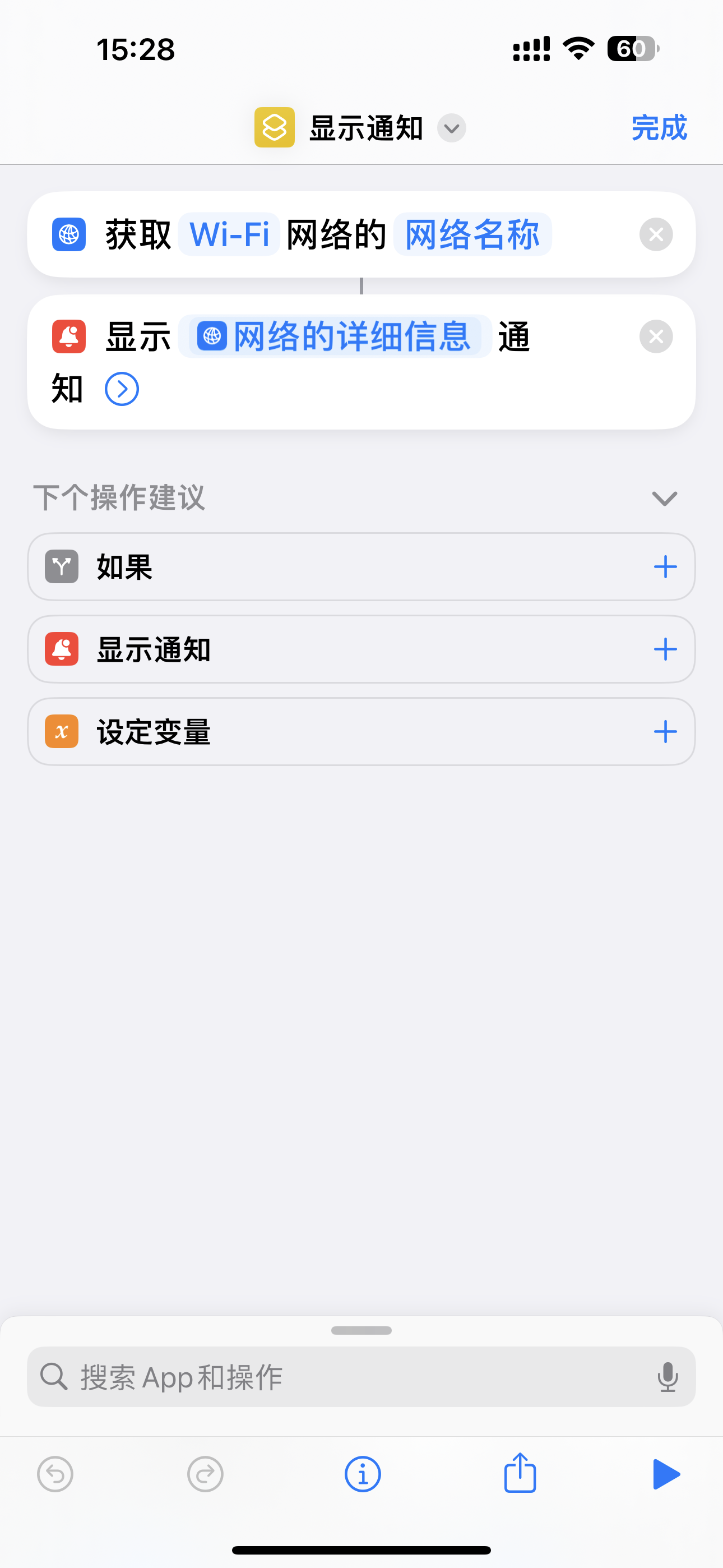Share this shortcut
The height and width of the screenshot is (1568, 723).
tap(520, 1473)
